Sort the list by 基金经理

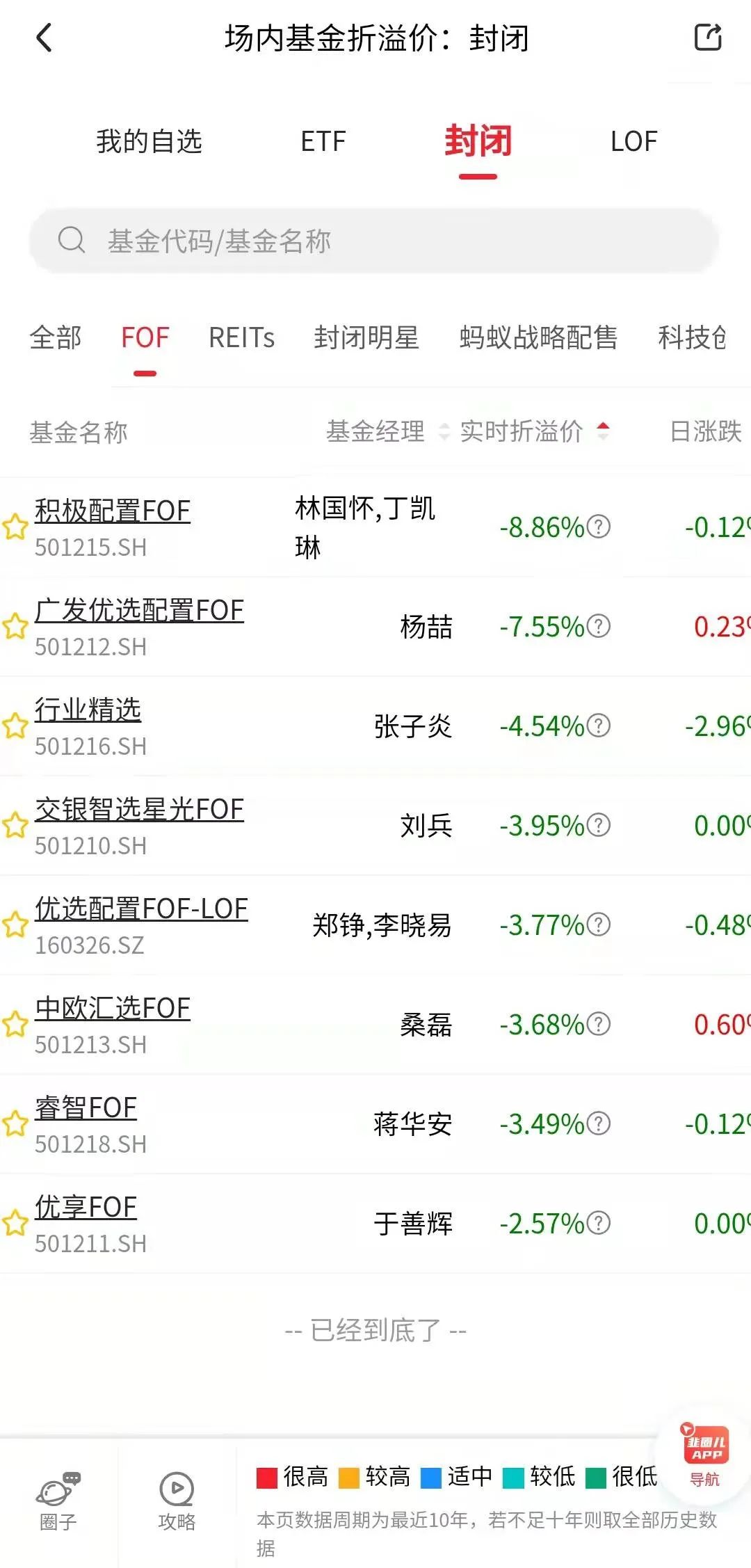387,431
